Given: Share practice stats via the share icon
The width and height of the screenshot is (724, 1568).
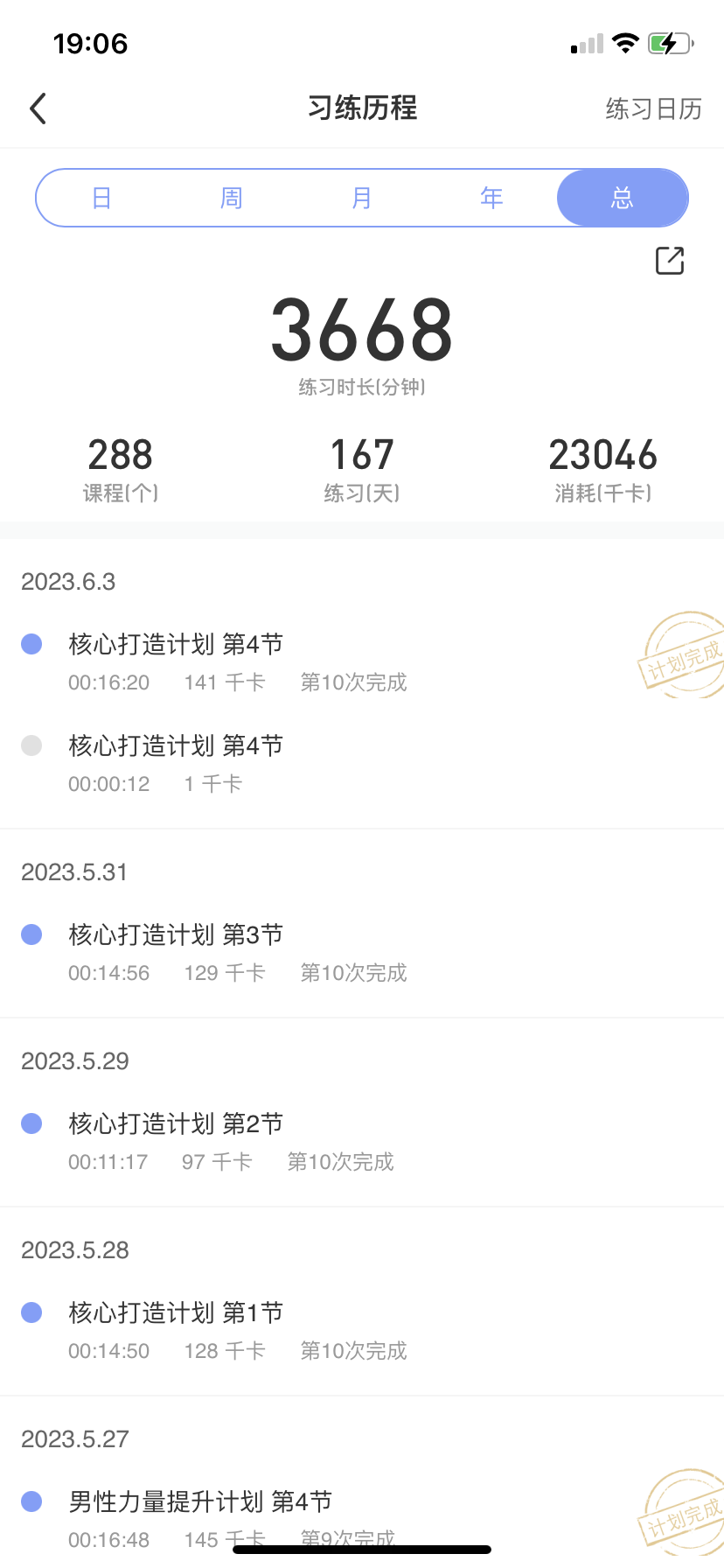Looking at the screenshot, I should coord(670,261).
